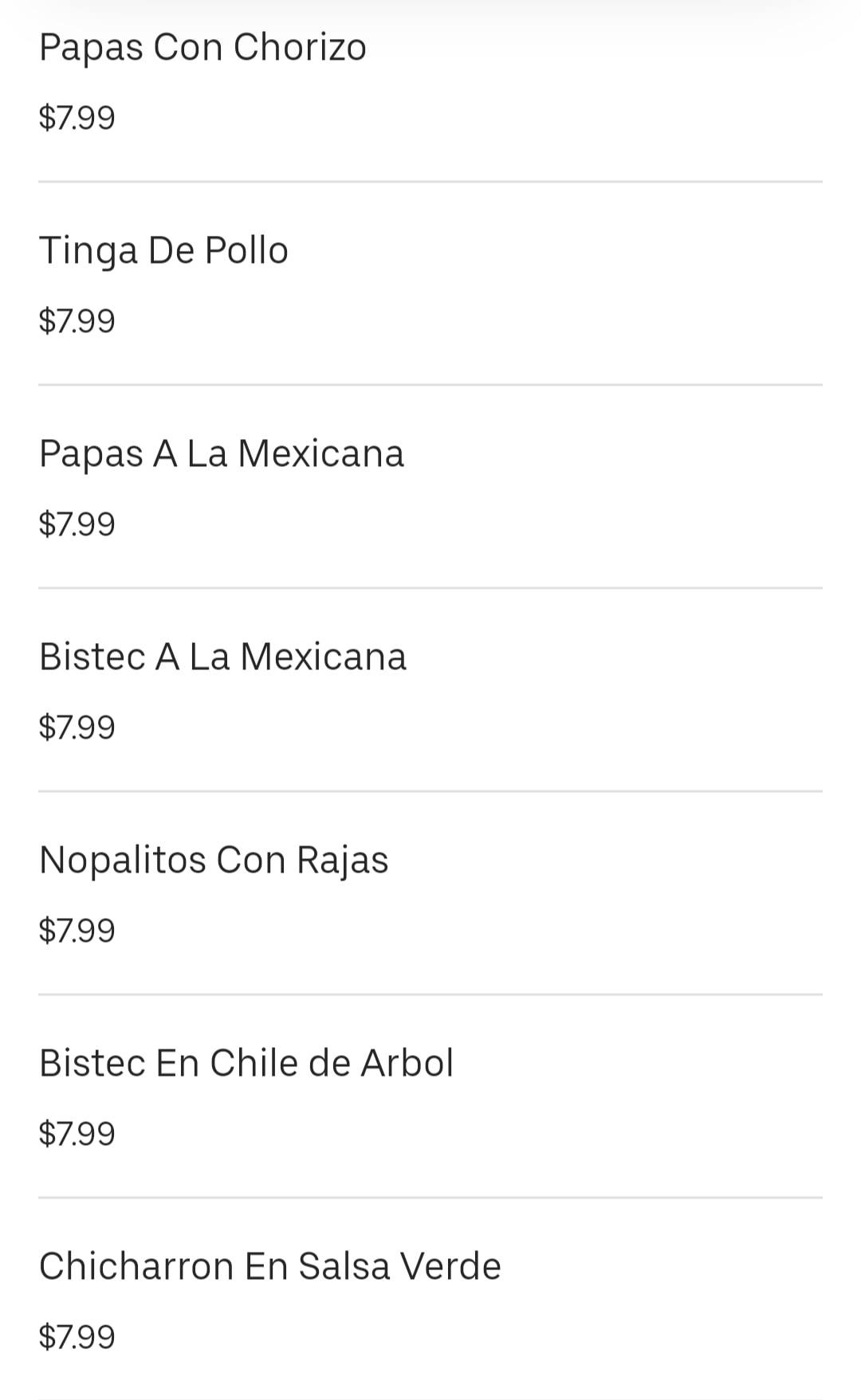View Bistec A La Mexicana details
This screenshot has height=1400, width=861.
(x=222, y=657)
